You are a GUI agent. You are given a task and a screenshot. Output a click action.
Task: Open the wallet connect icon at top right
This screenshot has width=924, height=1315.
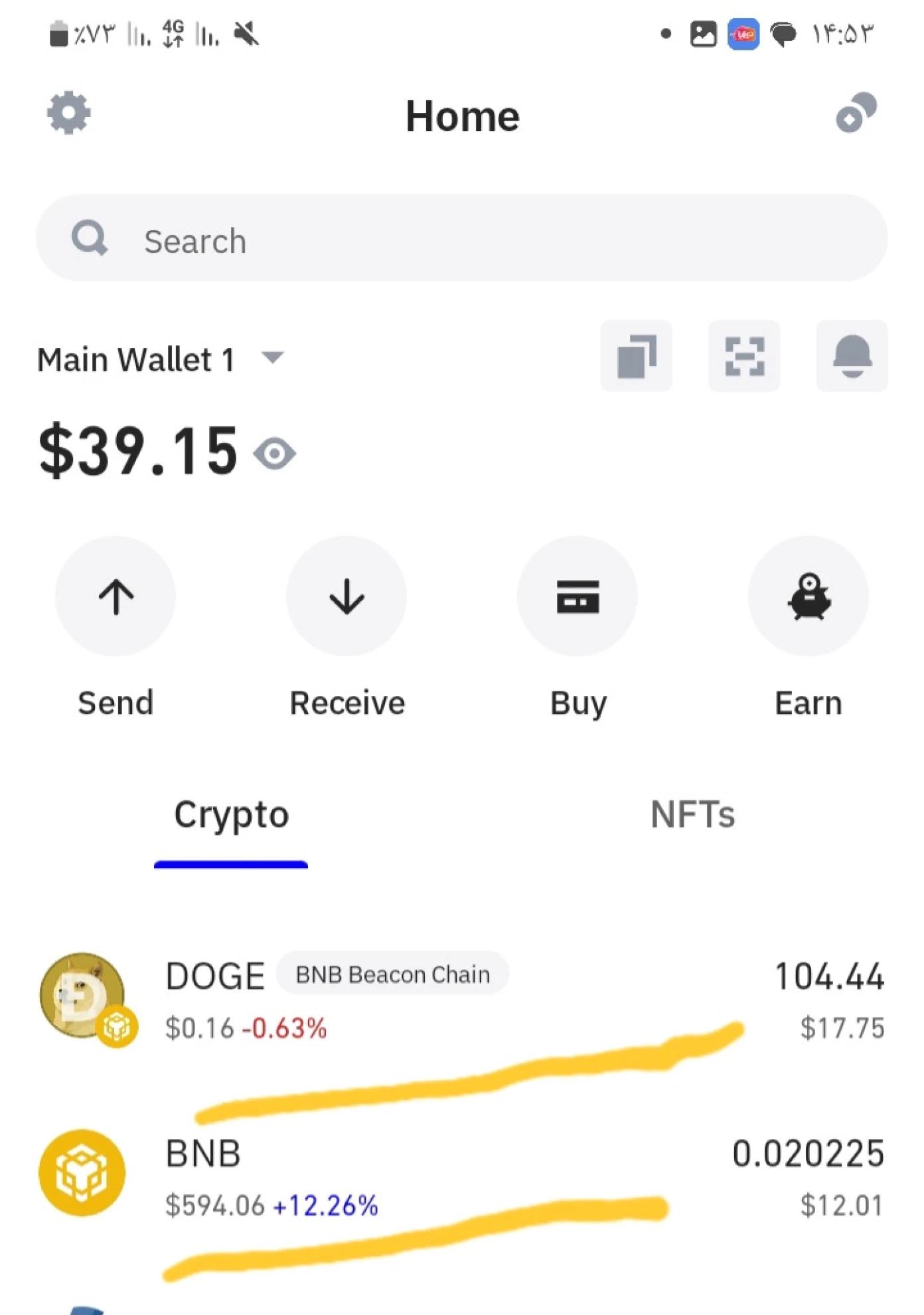(856, 113)
